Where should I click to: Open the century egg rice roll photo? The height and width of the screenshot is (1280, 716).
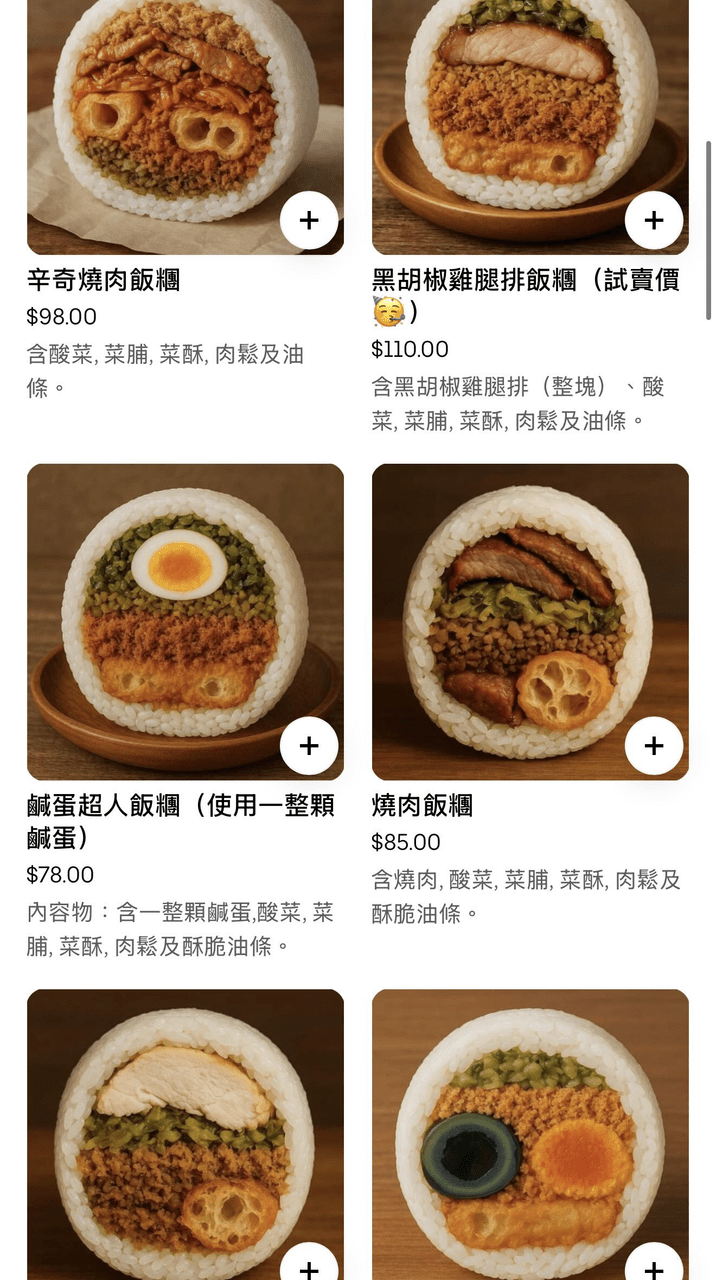530,1135
